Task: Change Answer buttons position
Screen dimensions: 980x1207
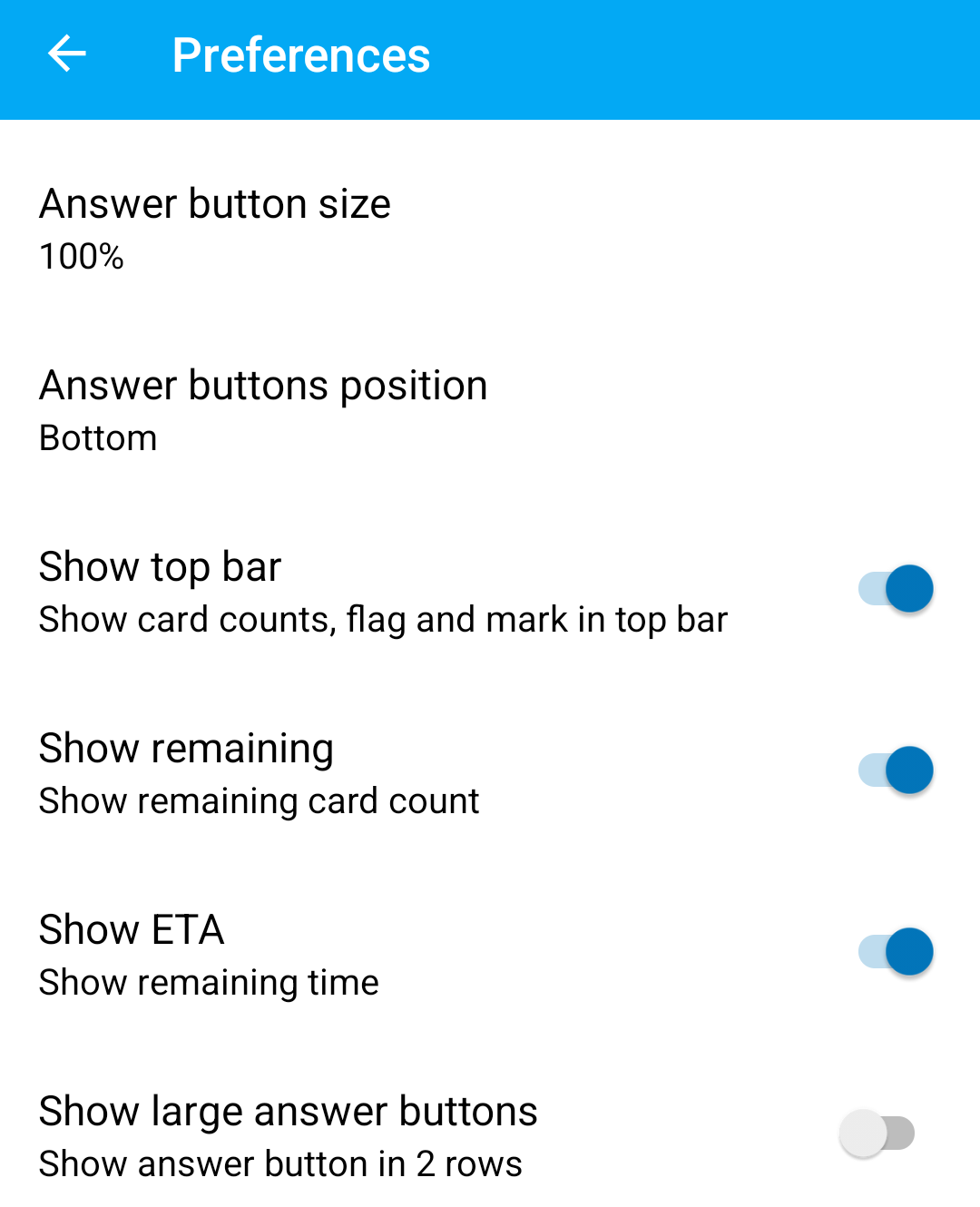Action: click(263, 409)
